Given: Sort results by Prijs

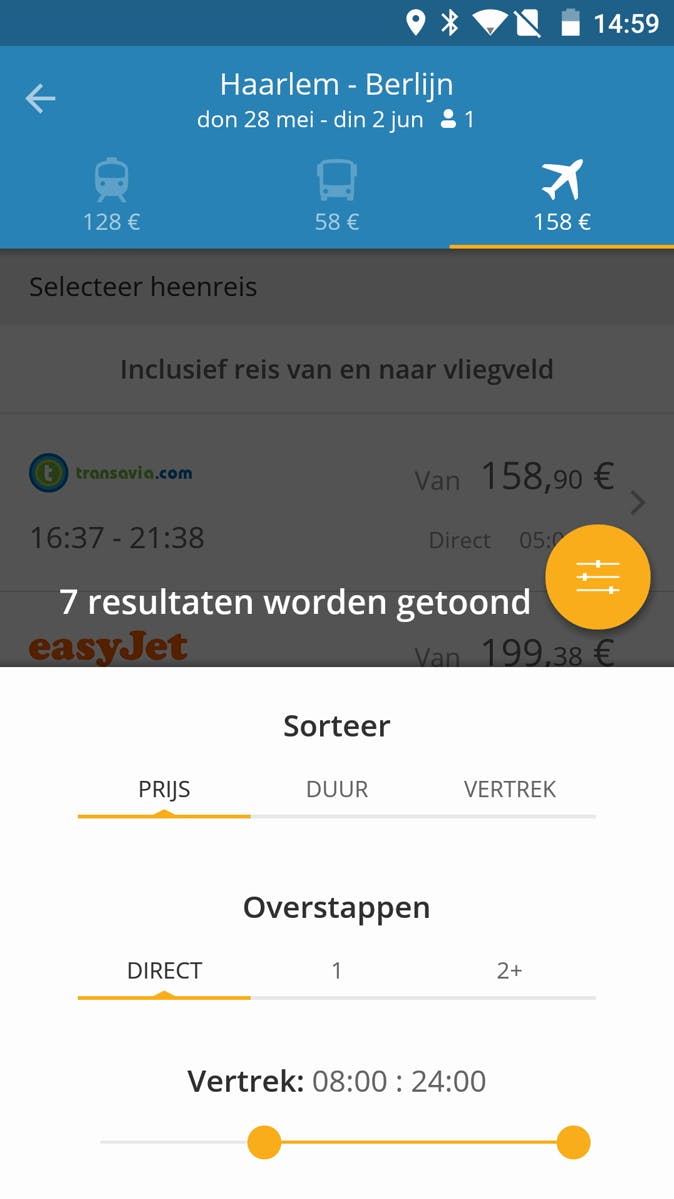Looking at the screenshot, I should point(164,789).
